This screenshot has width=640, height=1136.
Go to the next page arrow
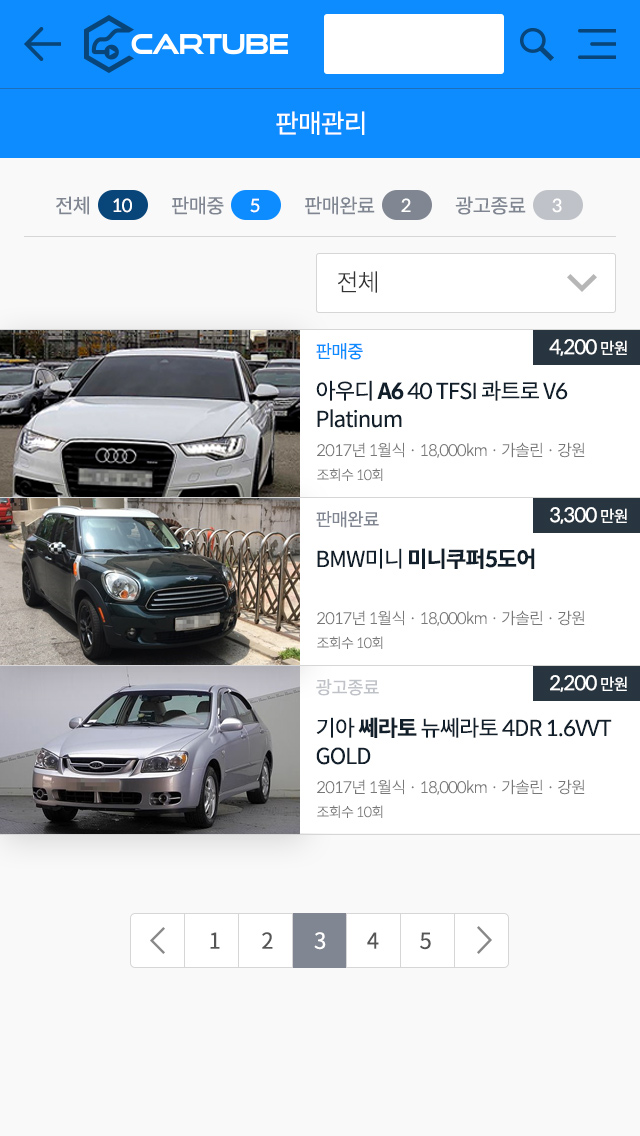pos(482,940)
